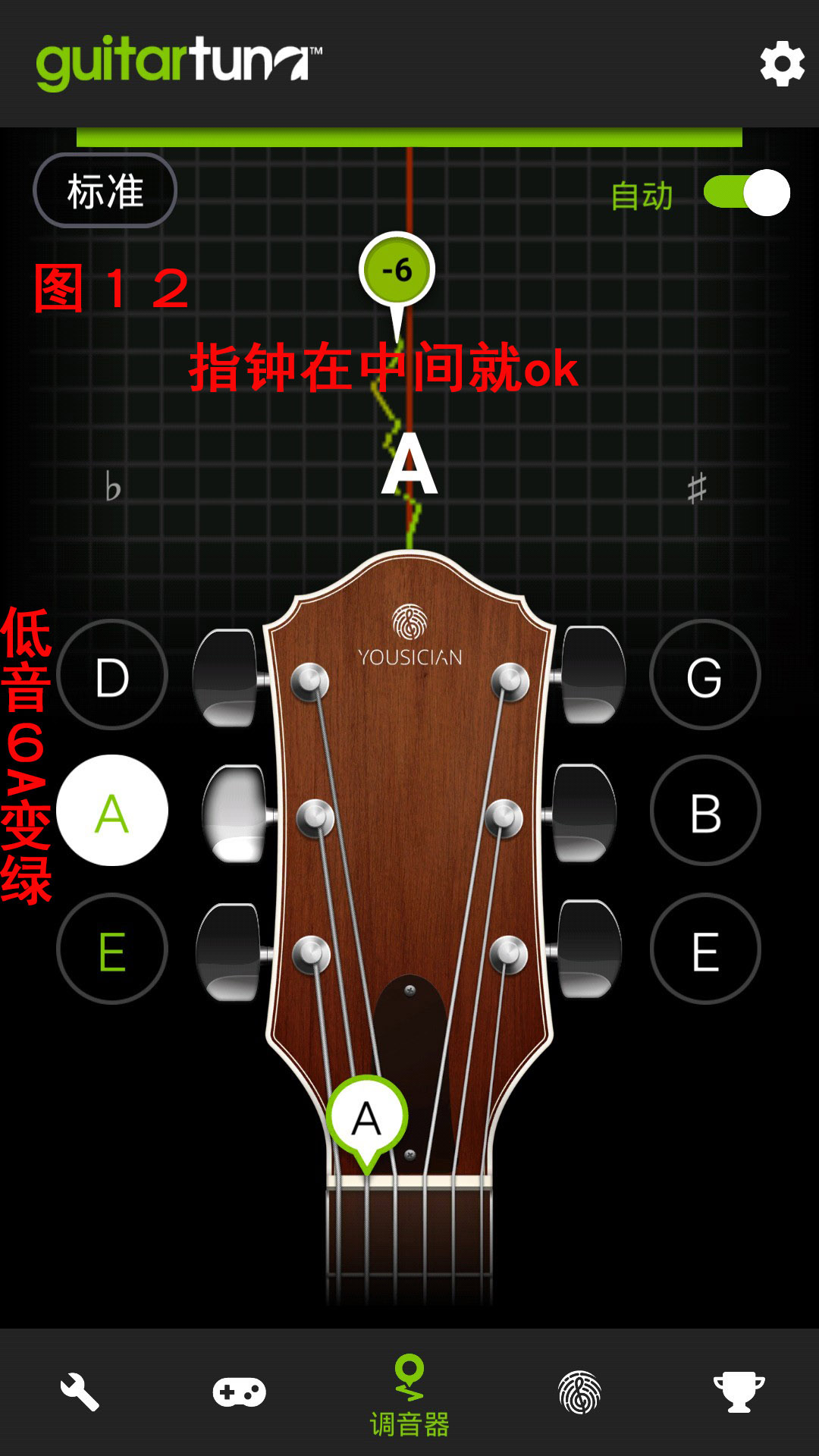The width and height of the screenshot is (819, 1456).
Task: Select the highlighted A string button
Action: [112, 811]
